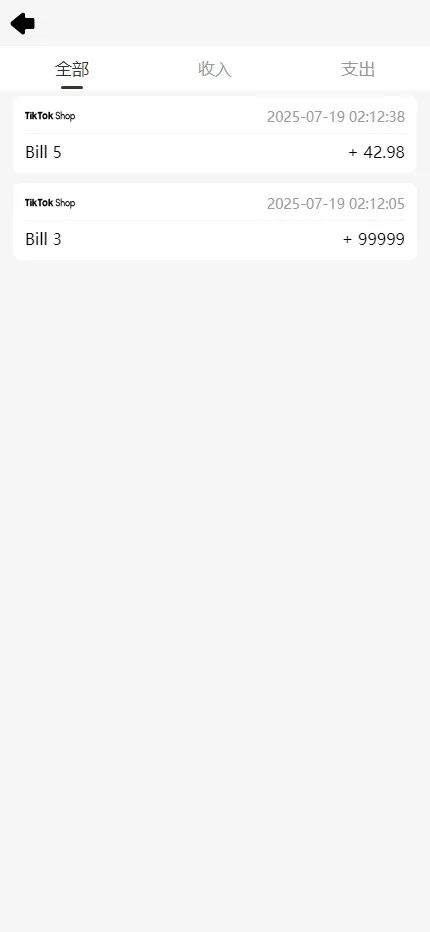Screen dimensions: 430x932
Task: Open the Bill 3 transaction card
Action: [x=215, y=221]
